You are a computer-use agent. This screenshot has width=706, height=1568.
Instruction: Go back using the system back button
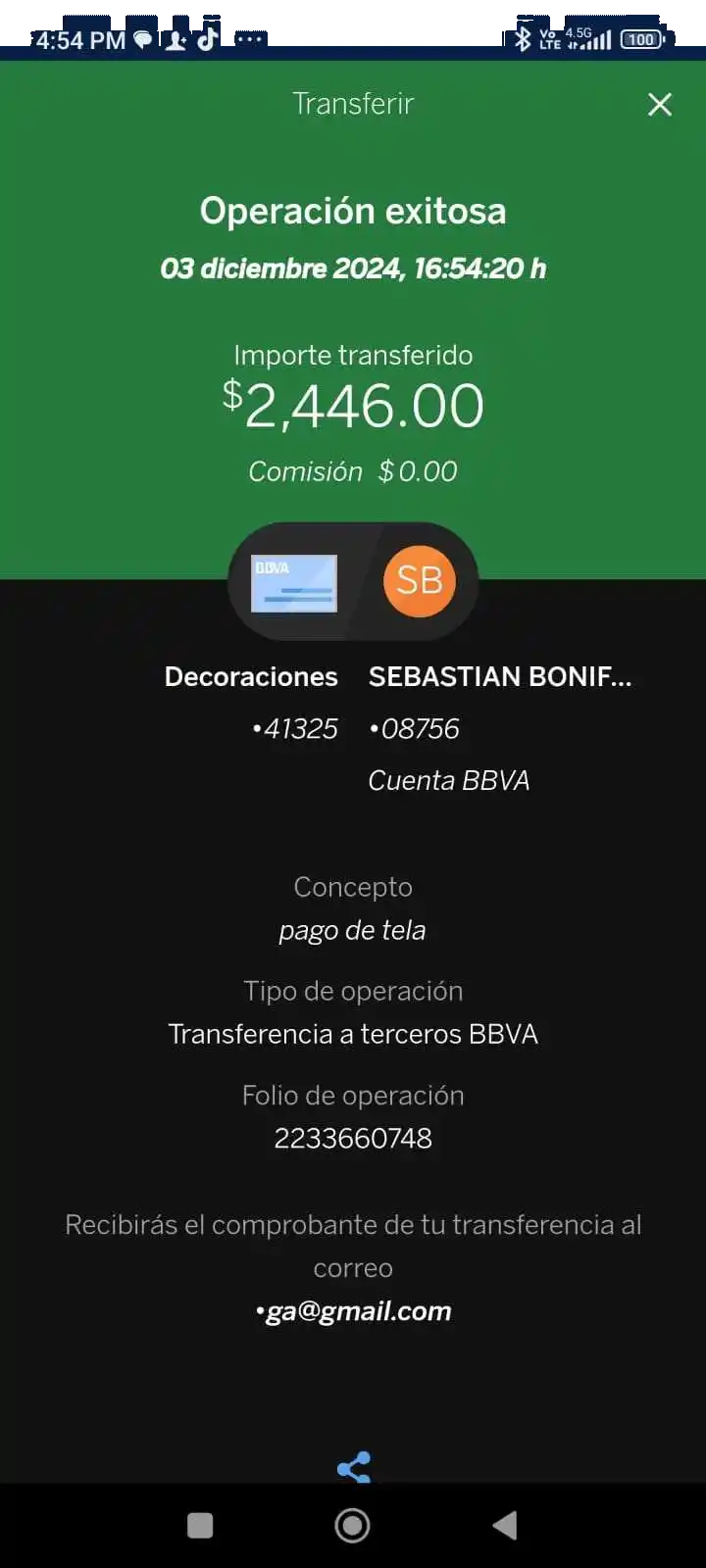point(505,1525)
